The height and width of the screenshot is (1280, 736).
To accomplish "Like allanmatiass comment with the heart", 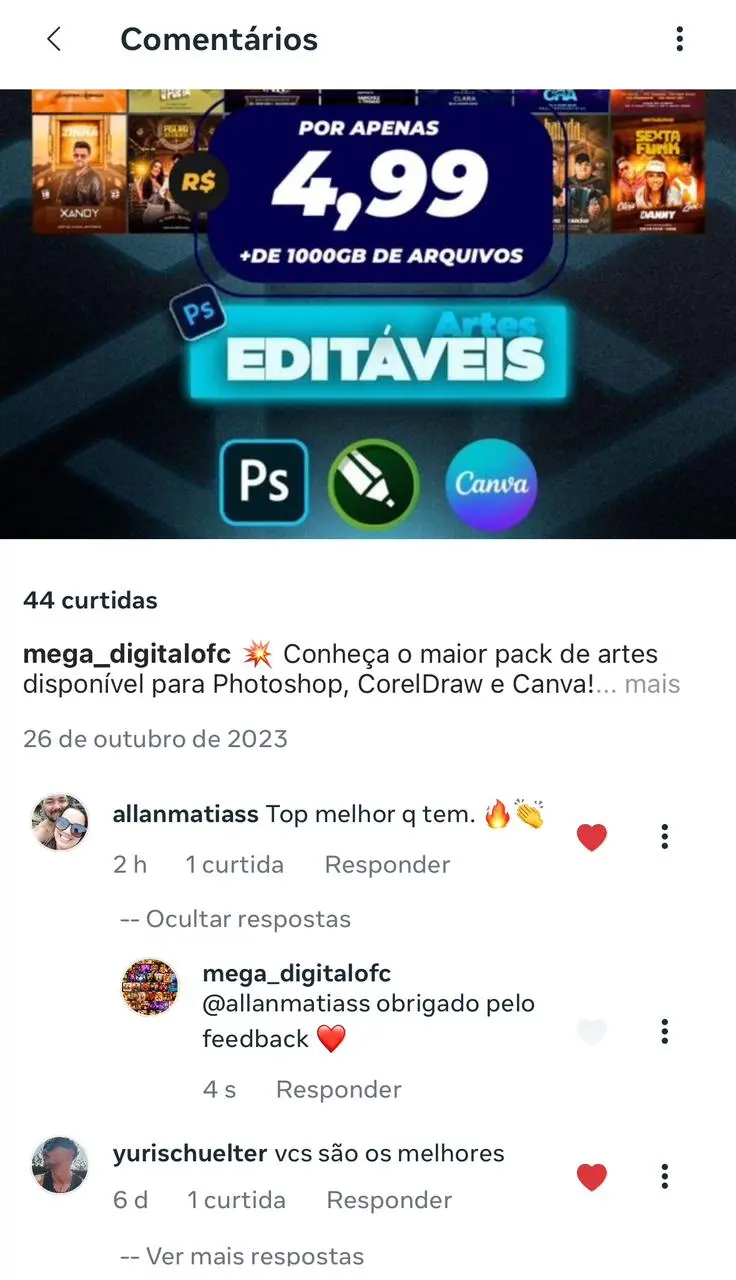I will [x=591, y=836].
